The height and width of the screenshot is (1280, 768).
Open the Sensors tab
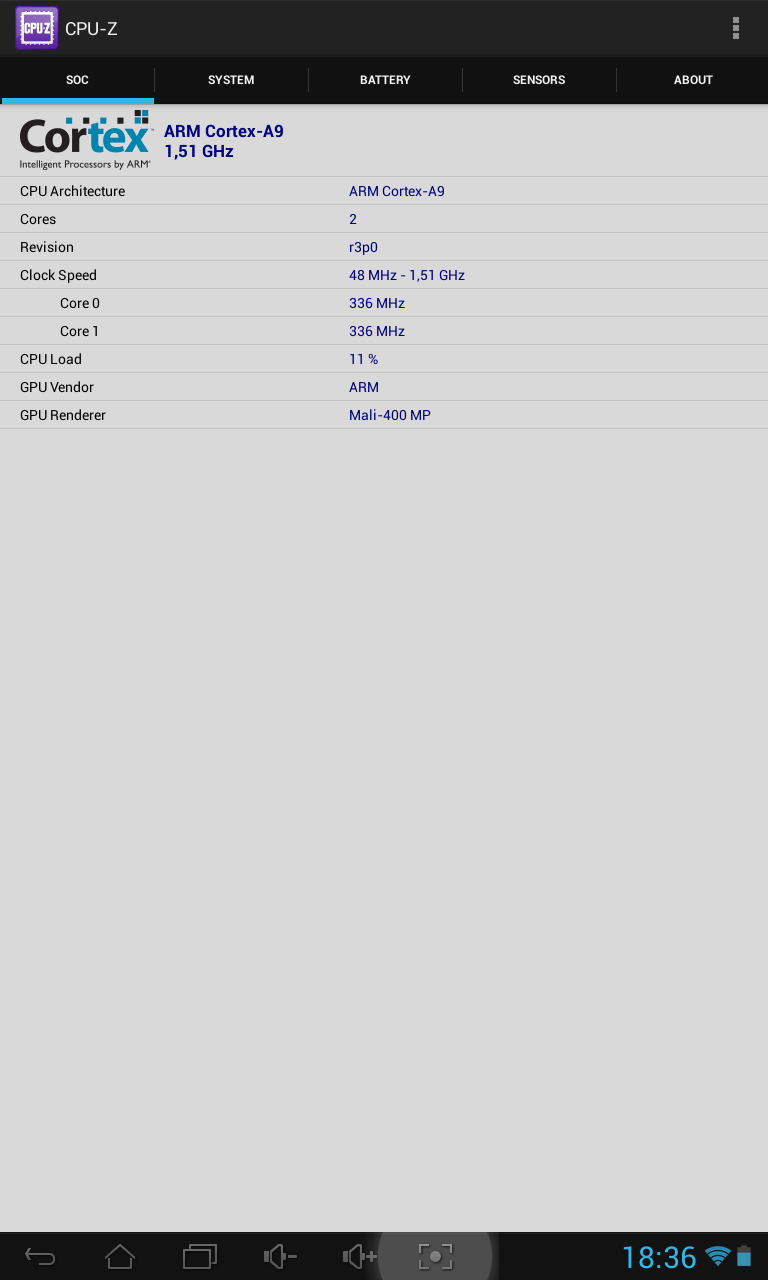click(539, 80)
